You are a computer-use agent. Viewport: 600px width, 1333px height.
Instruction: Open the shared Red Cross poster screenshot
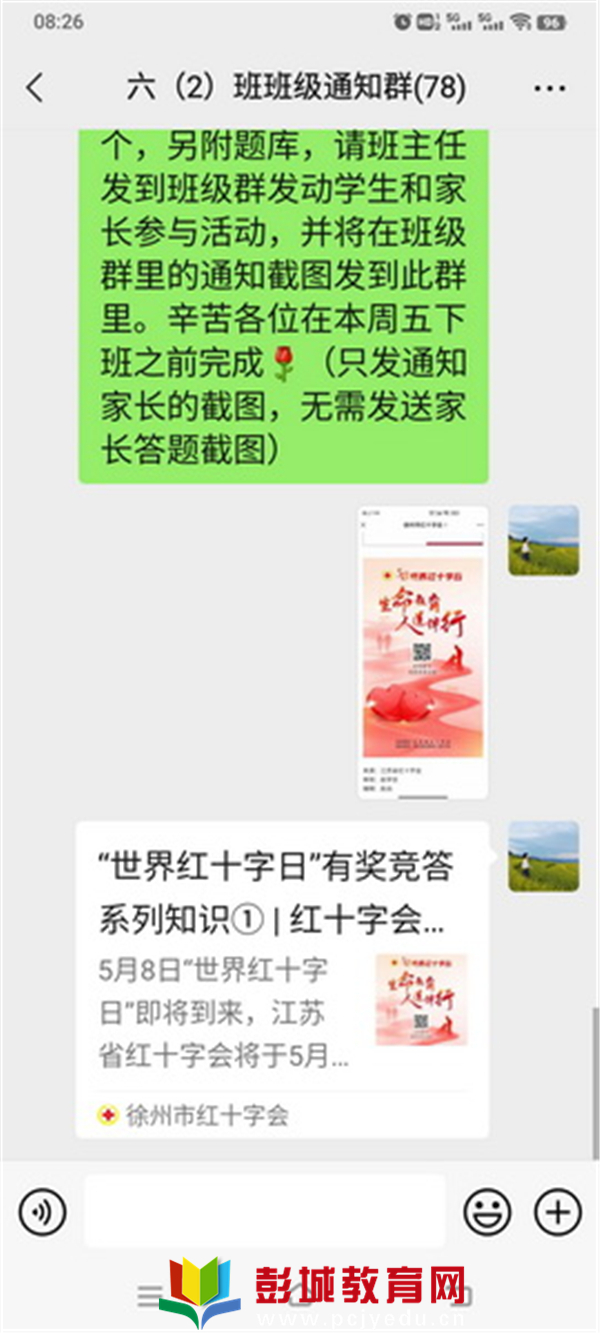point(423,651)
